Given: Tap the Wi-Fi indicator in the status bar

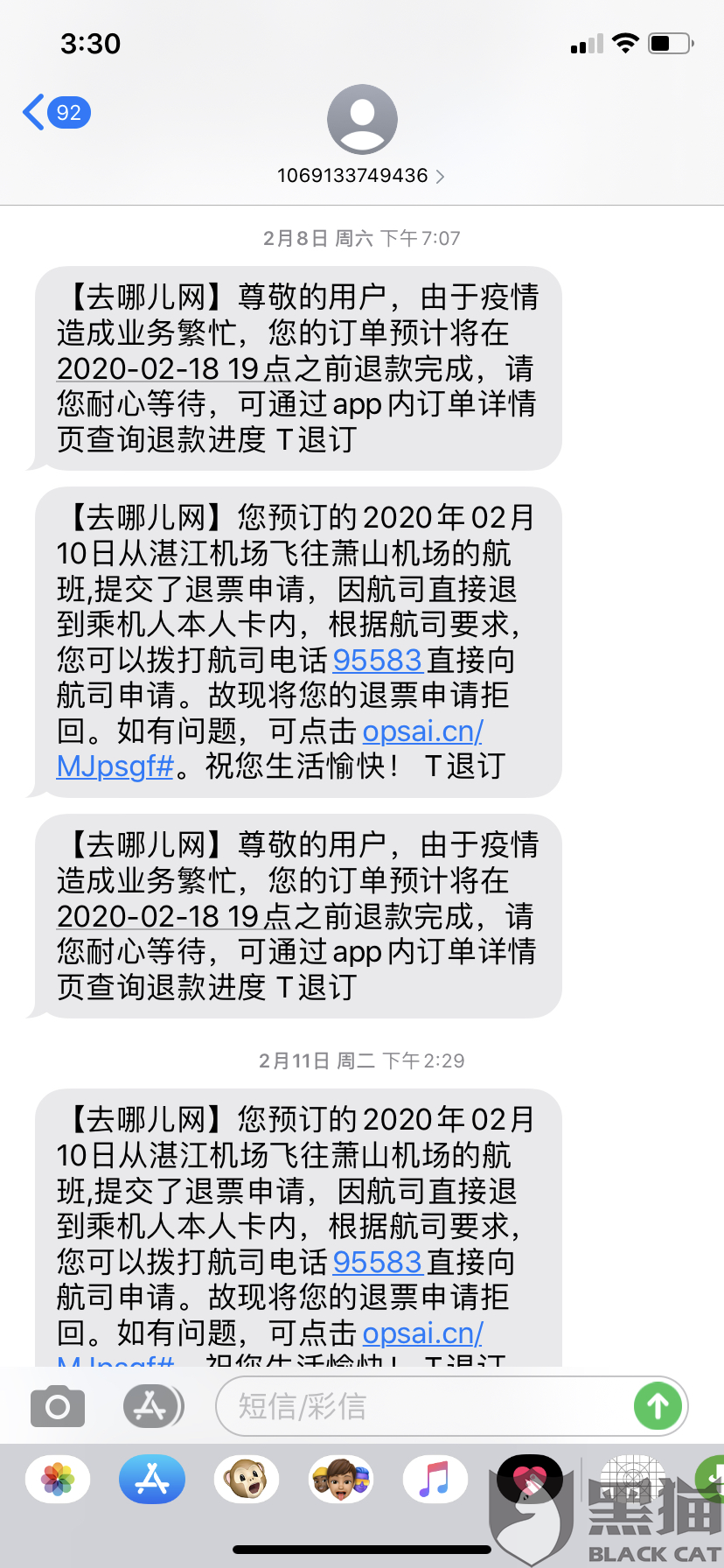Looking at the screenshot, I should (x=624, y=42).
